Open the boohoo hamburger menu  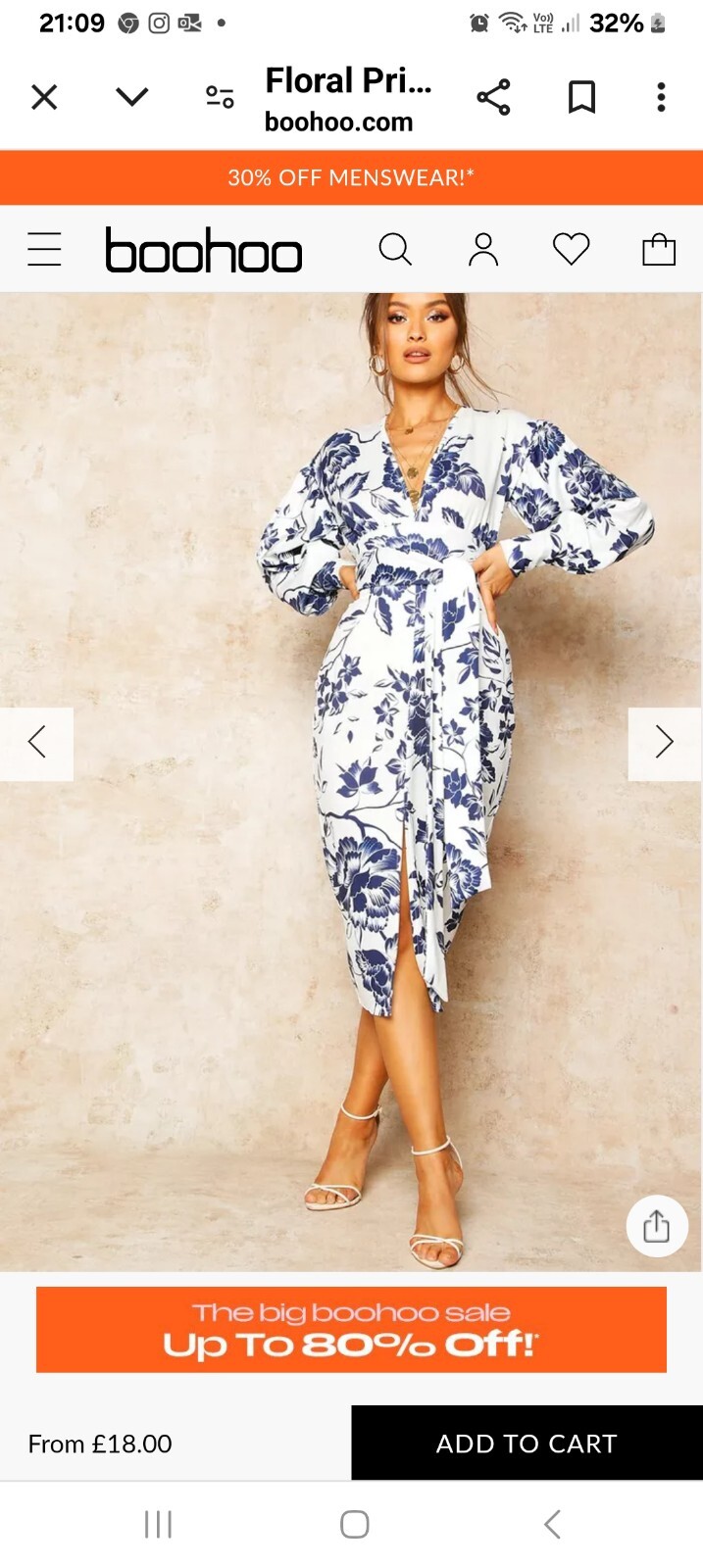pyautogui.click(x=44, y=249)
